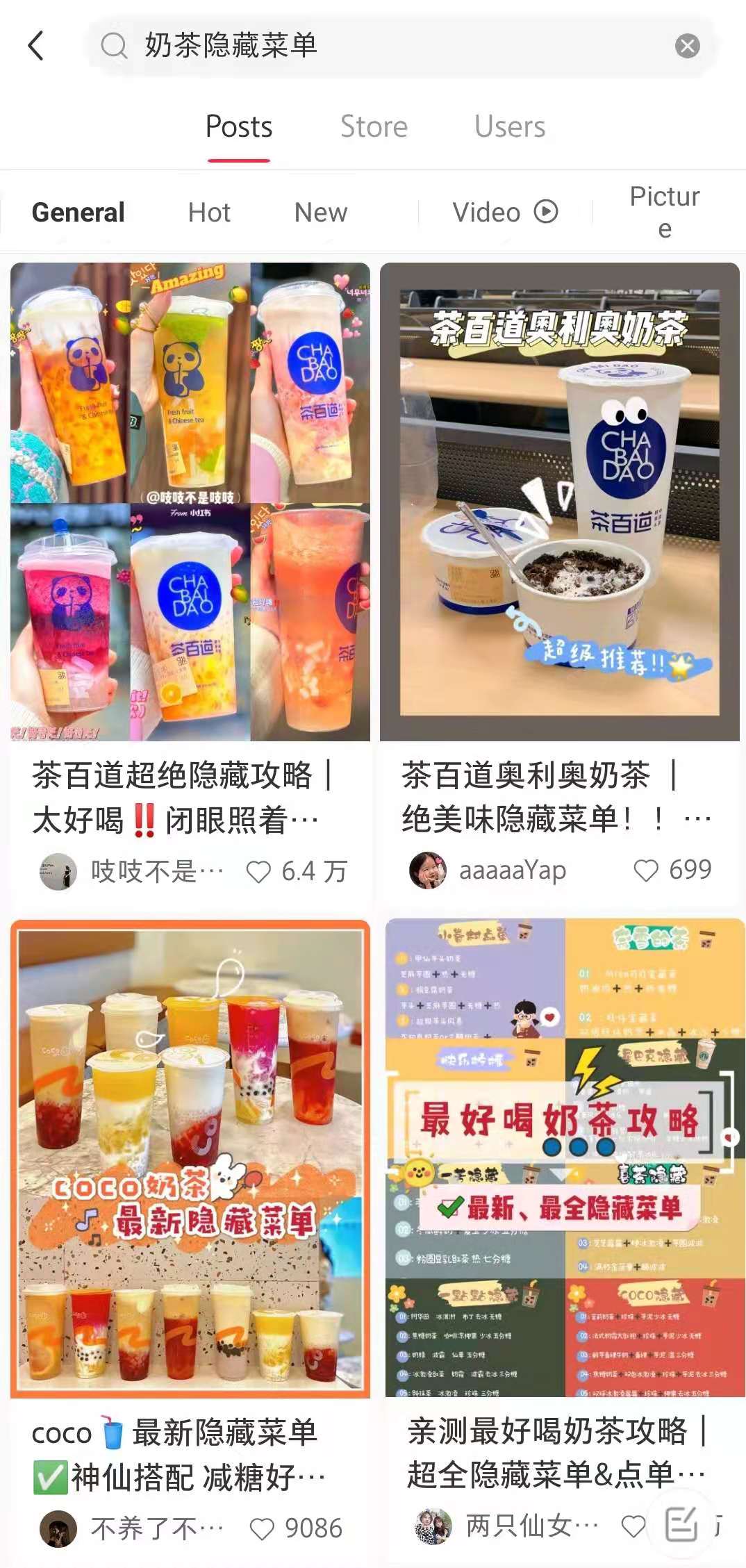Open the floating edit note button

(681, 1525)
